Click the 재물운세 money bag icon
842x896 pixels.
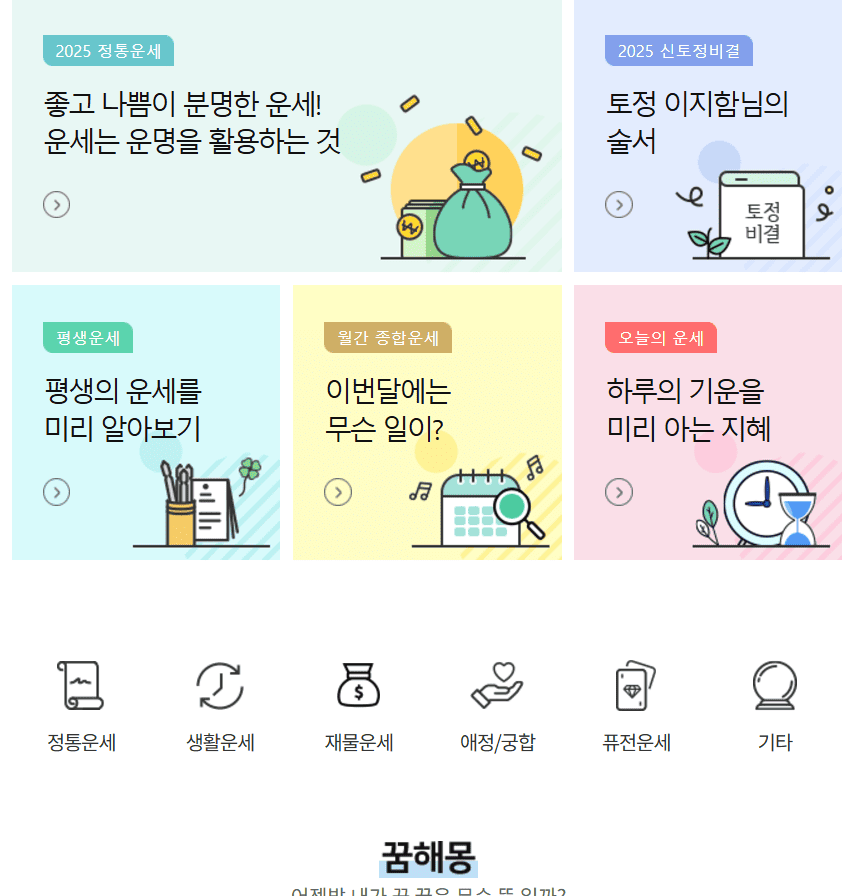(360, 684)
